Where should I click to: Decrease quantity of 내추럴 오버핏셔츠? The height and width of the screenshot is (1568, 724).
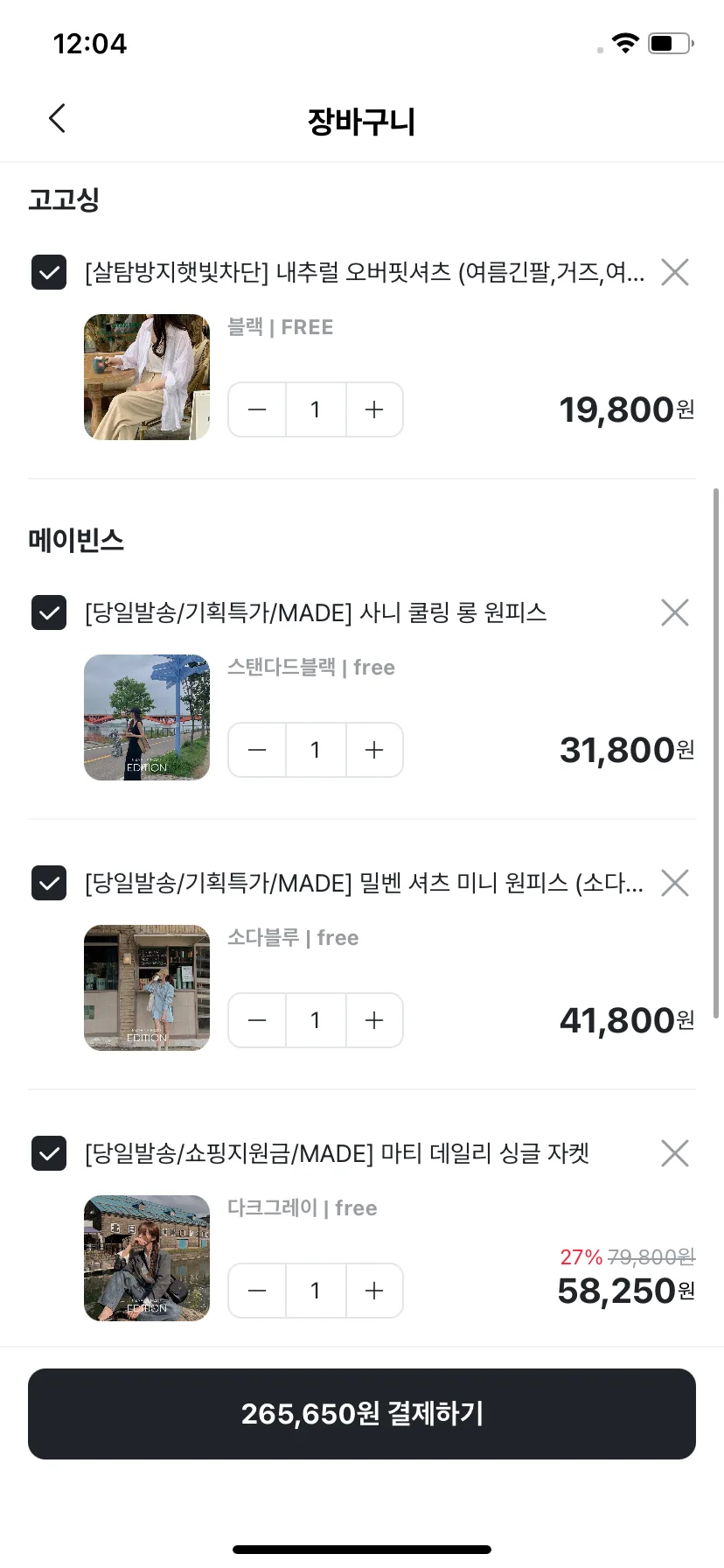point(257,409)
